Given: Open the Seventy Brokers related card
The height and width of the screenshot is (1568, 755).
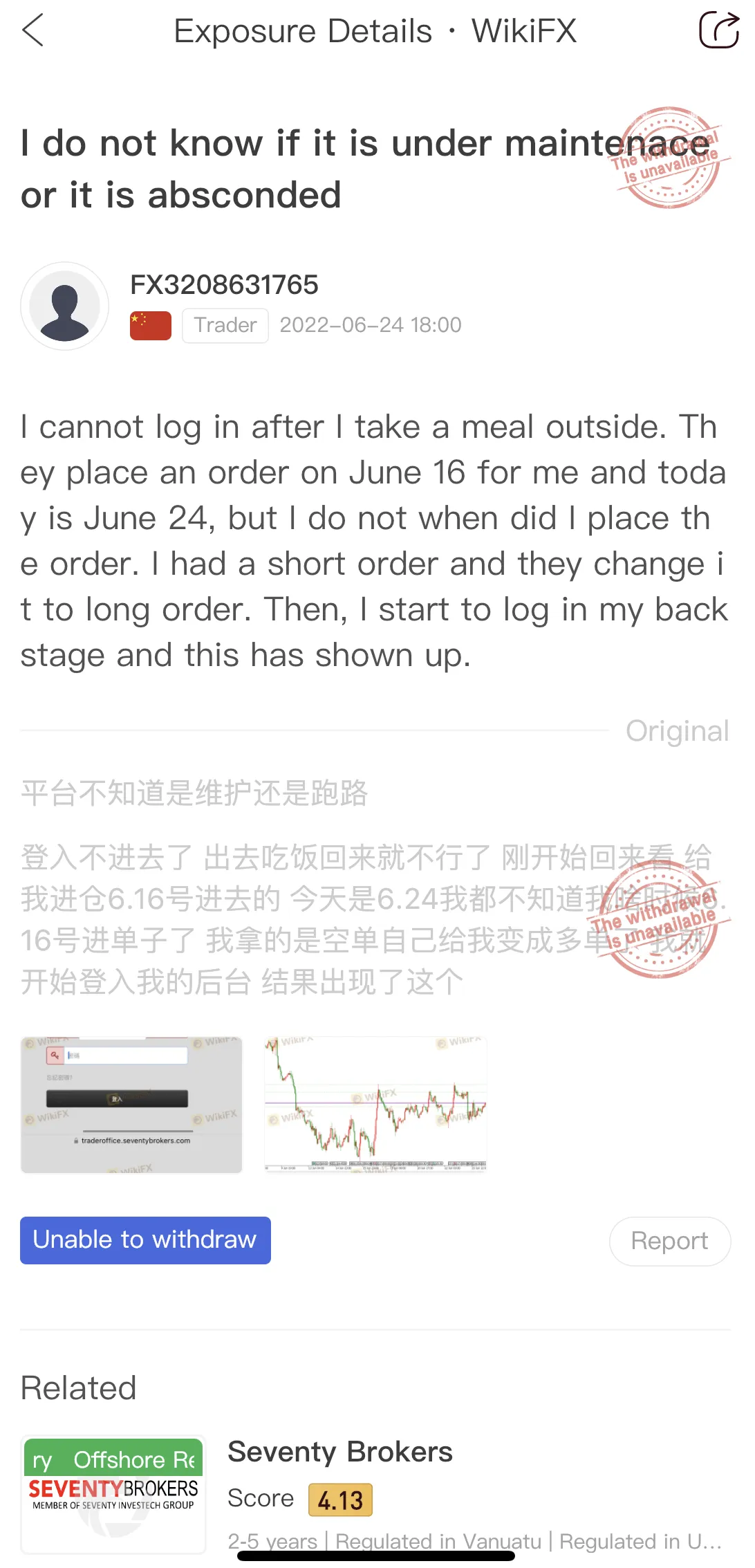Looking at the screenshot, I should point(375,1494).
